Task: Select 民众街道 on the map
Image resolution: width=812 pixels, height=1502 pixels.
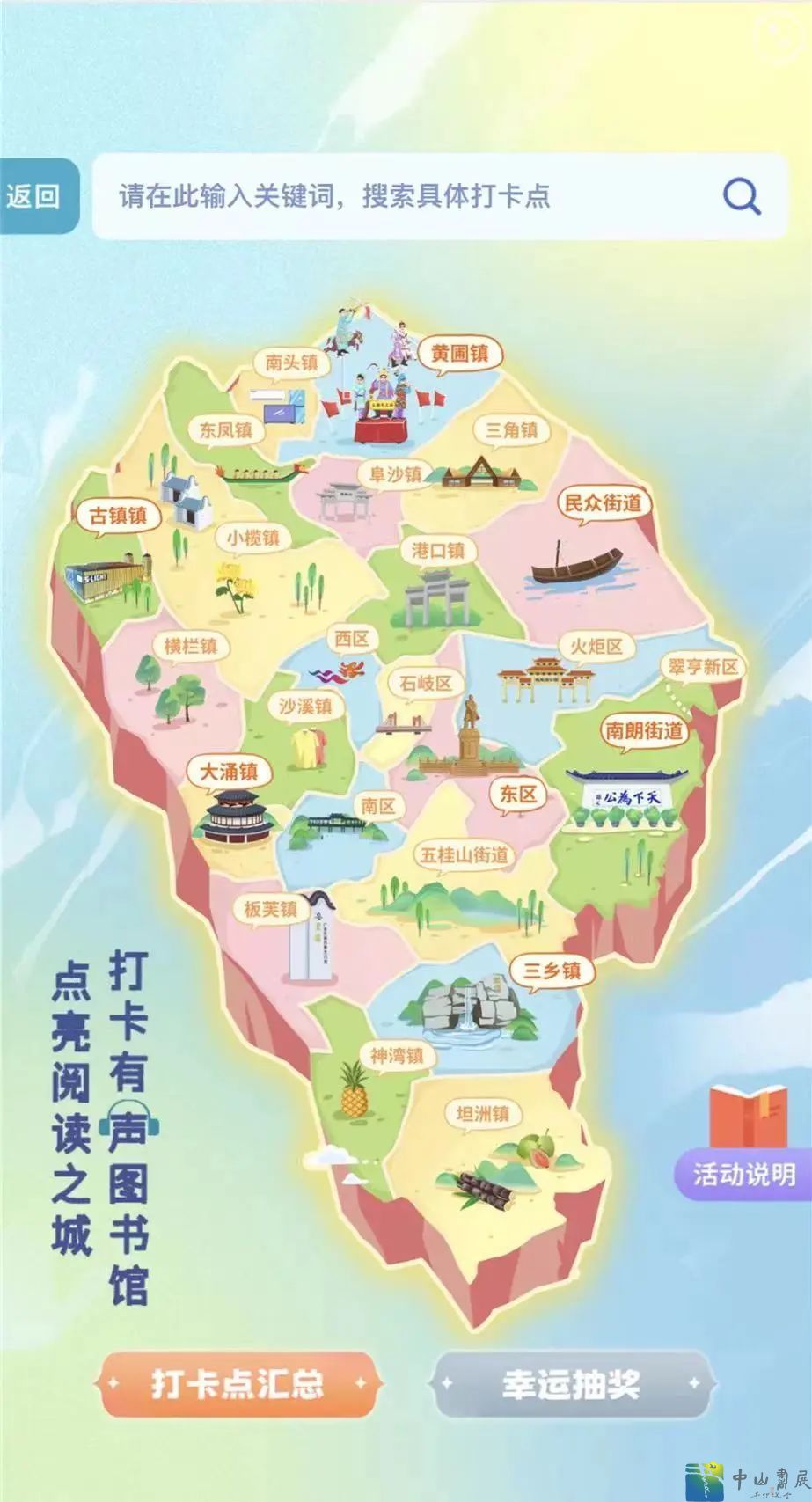Action: click(604, 503)
